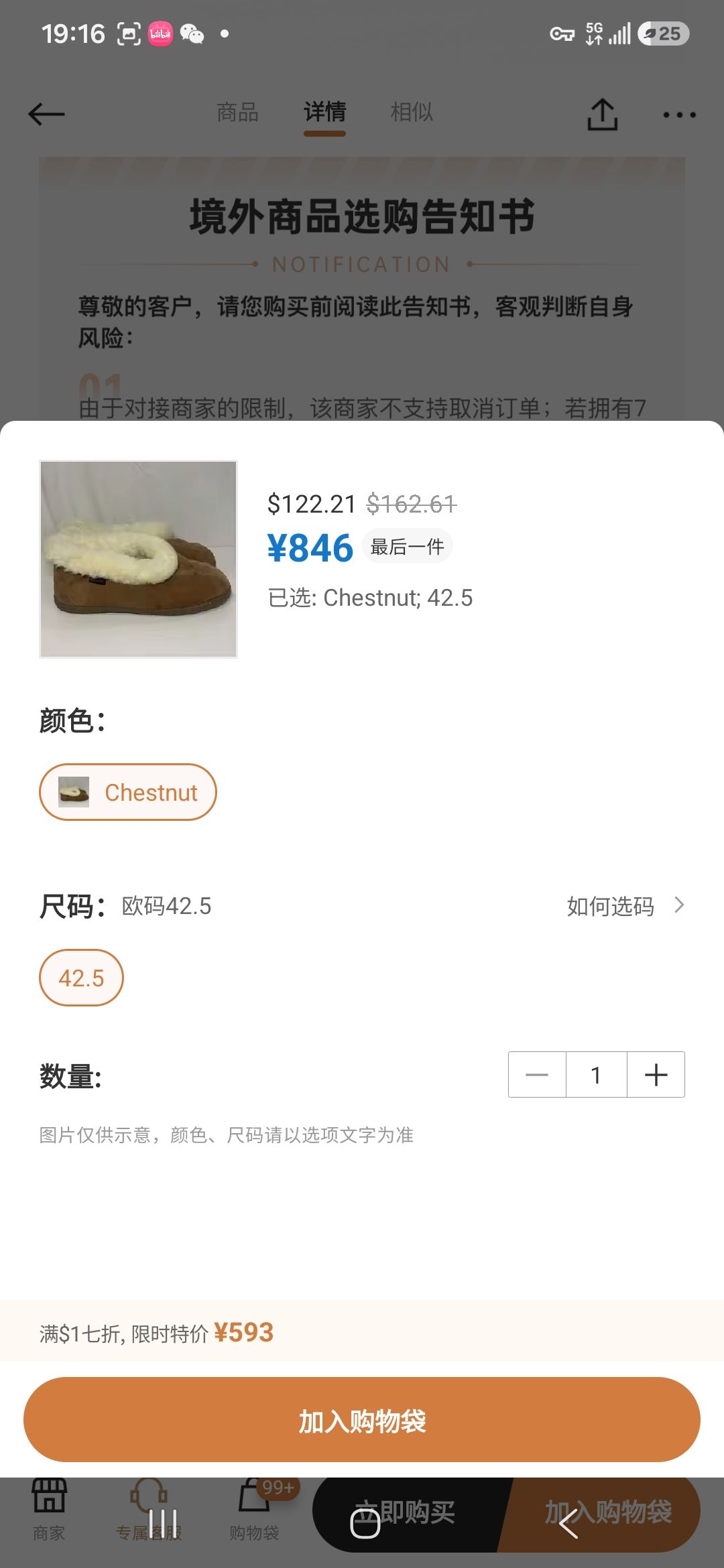Increase quantity with the plus button
The image size is (724, 1568).
656,1075
